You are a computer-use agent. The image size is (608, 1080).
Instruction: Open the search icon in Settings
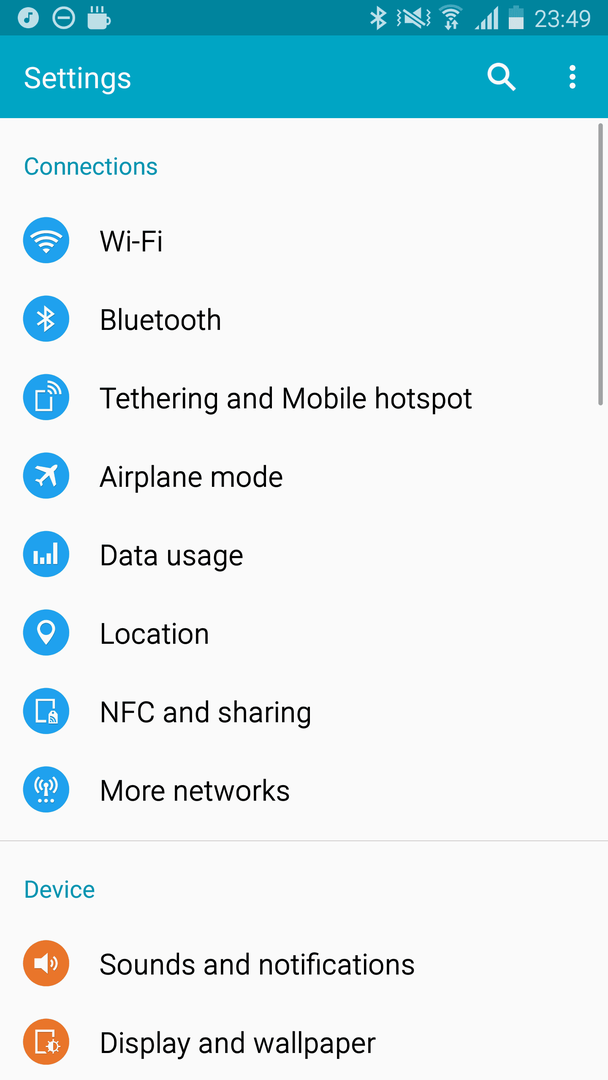pyautogui.click(x=501, y=77)
